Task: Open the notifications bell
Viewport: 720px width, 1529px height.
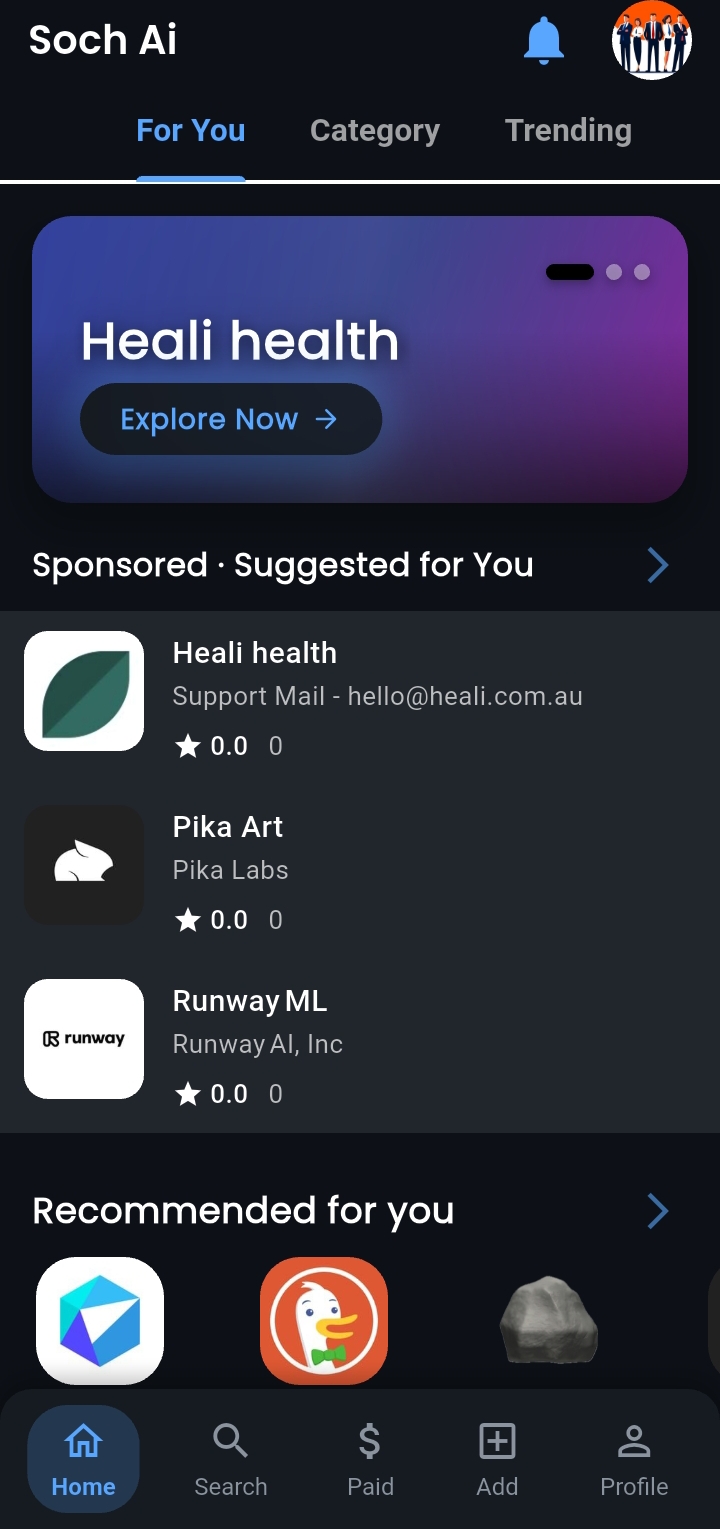Action: point(544,41)
